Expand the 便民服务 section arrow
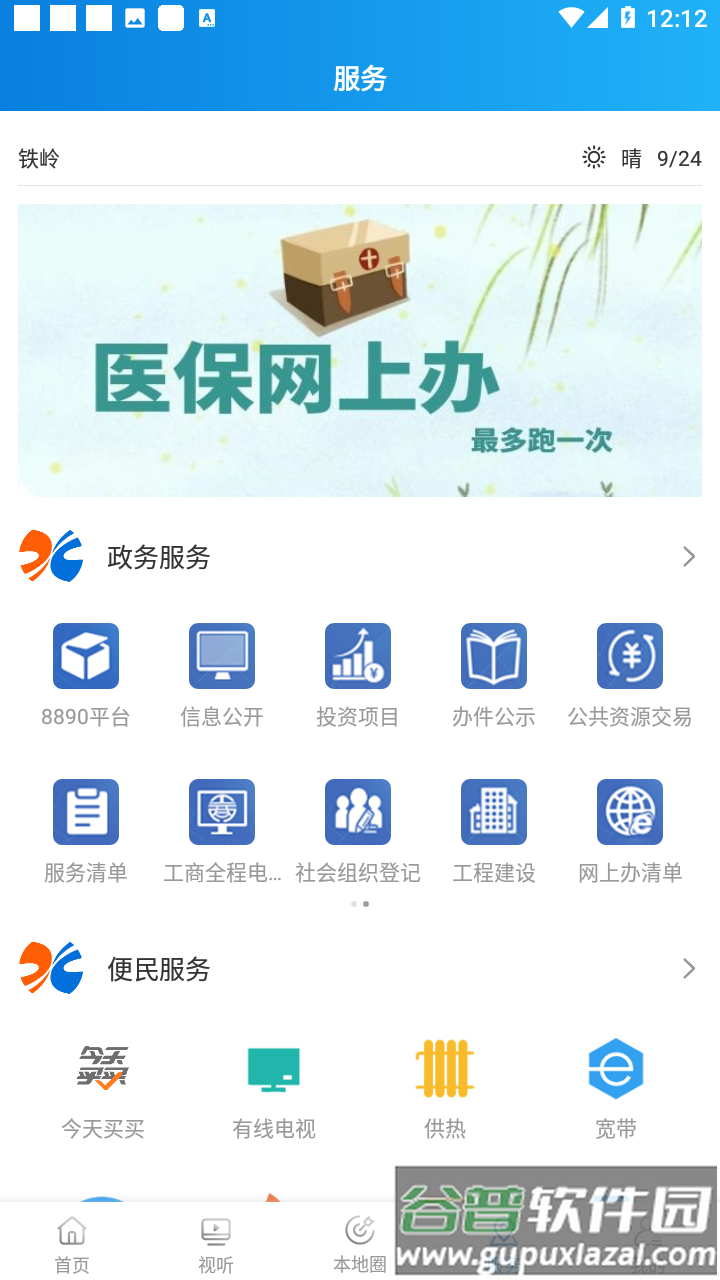 click(688, 969)
